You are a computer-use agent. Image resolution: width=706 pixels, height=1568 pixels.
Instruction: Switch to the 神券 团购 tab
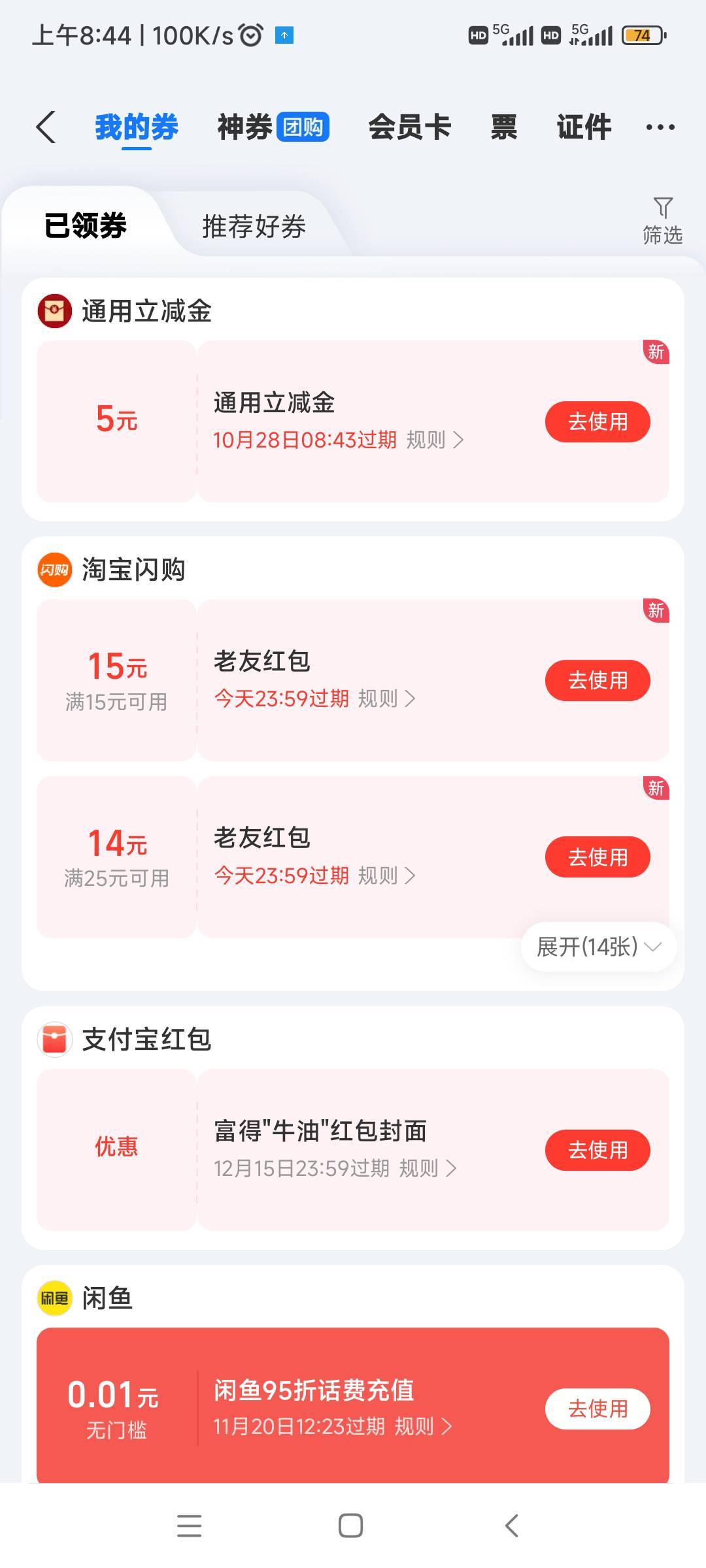[273, 127]
